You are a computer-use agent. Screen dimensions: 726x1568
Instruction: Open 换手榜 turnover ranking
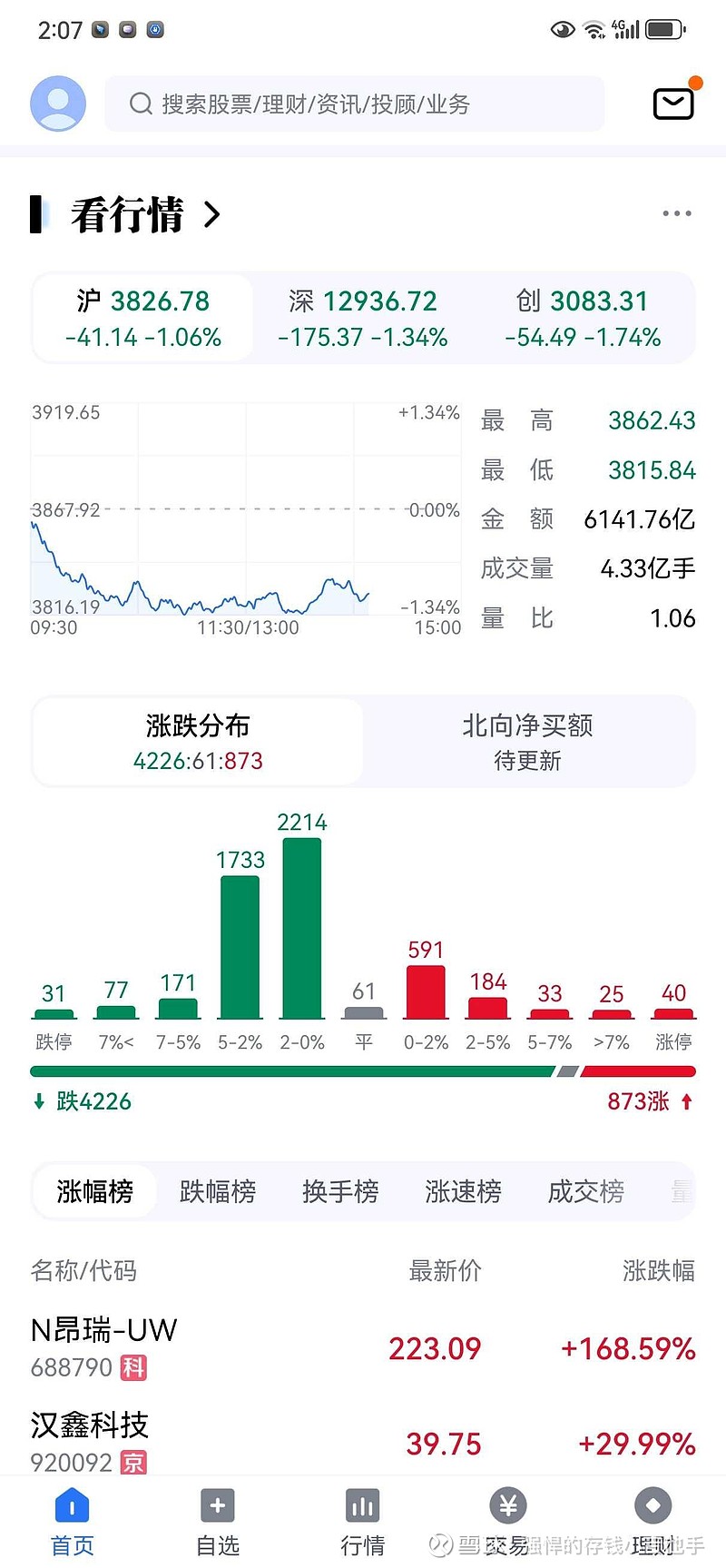(x=340, y=1191)
